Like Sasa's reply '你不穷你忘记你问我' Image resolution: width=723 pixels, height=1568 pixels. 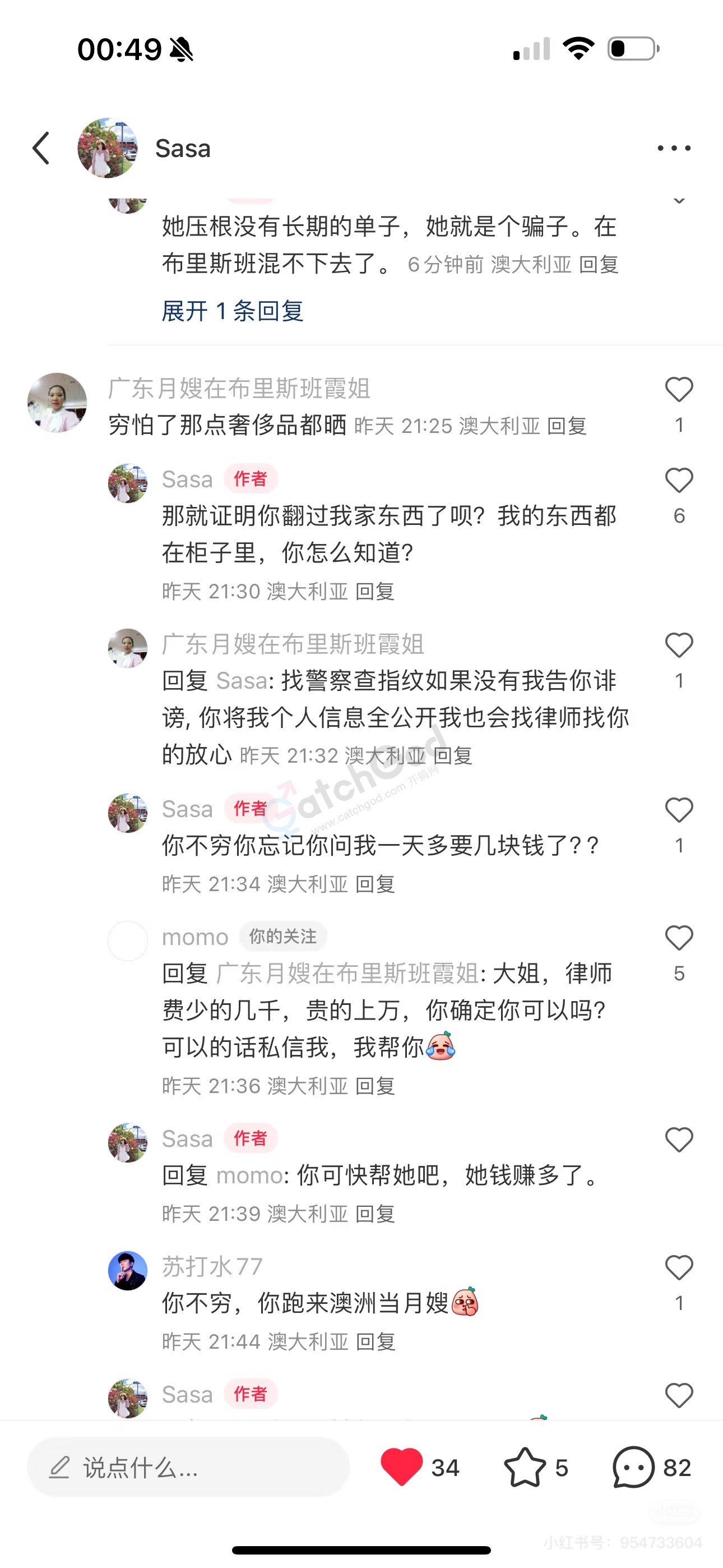[679, 811]
